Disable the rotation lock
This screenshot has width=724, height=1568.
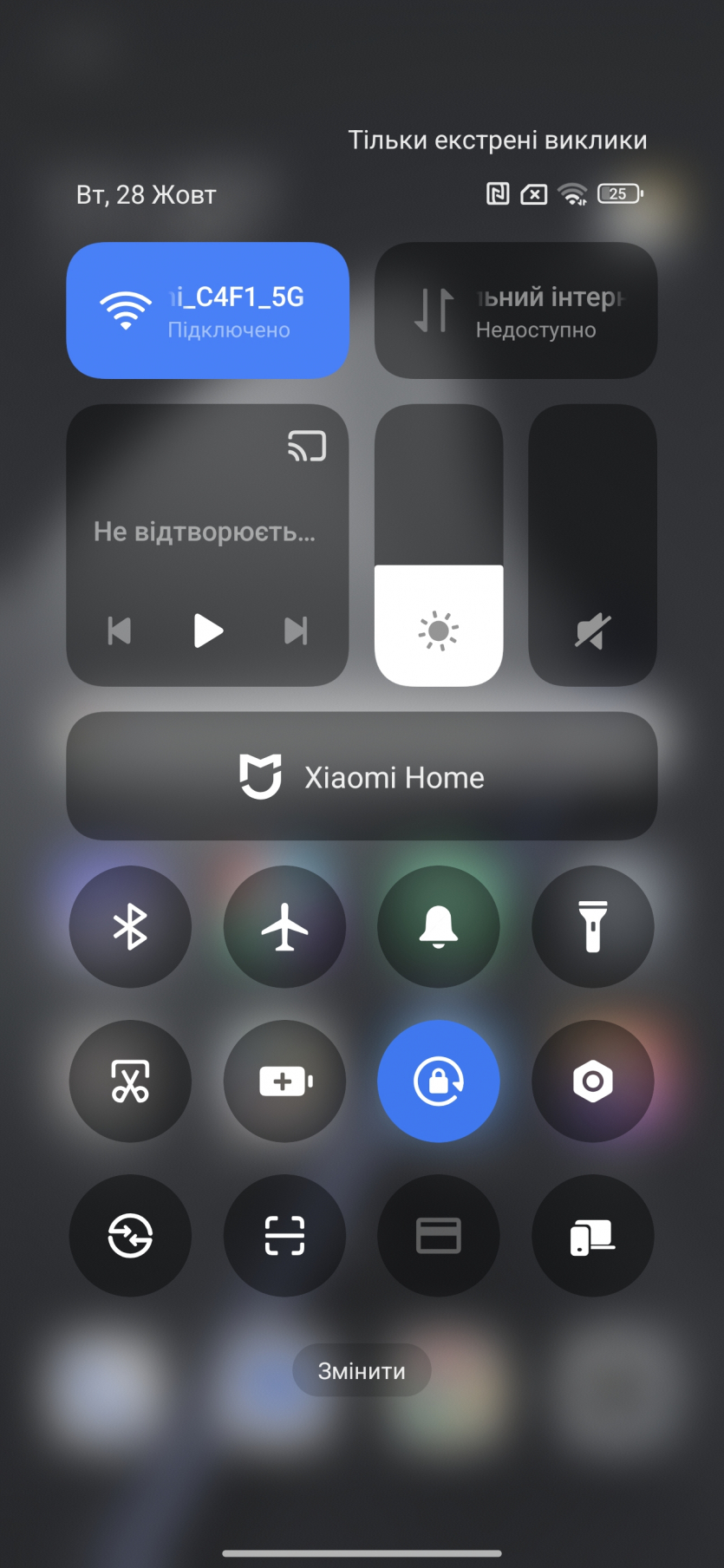coord(439,1081)
